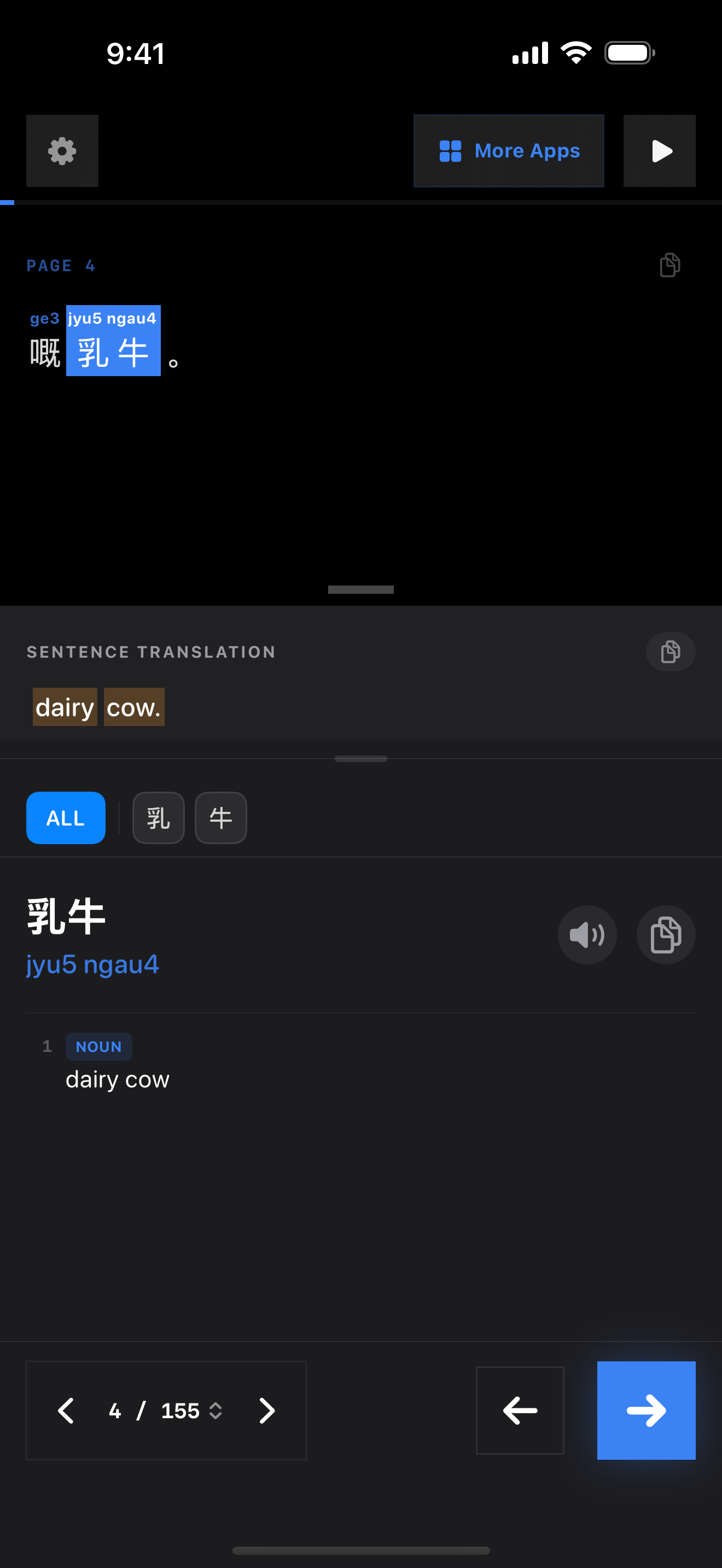This screenshot has height=1568, width=722.
Task: Copy the 乳牛 dictionary entry
Action: [665, 934]
